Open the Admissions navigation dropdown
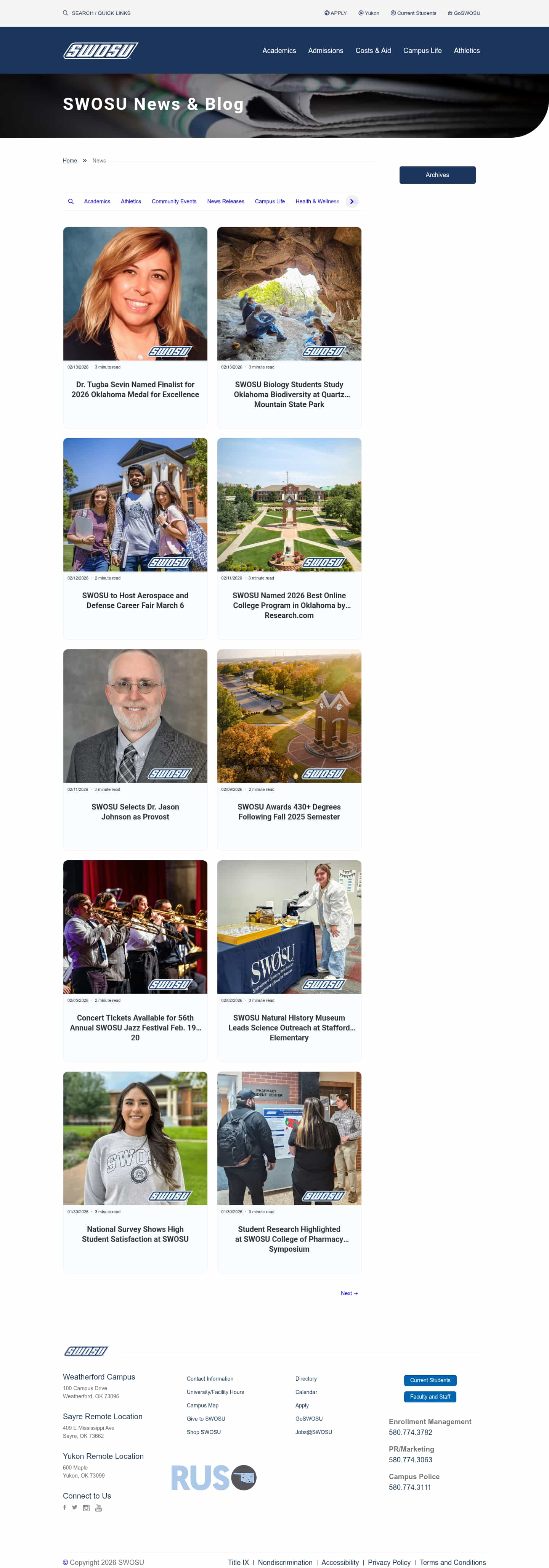The width and height of the screenshot is (549, 1568). (x=326, y=50)
